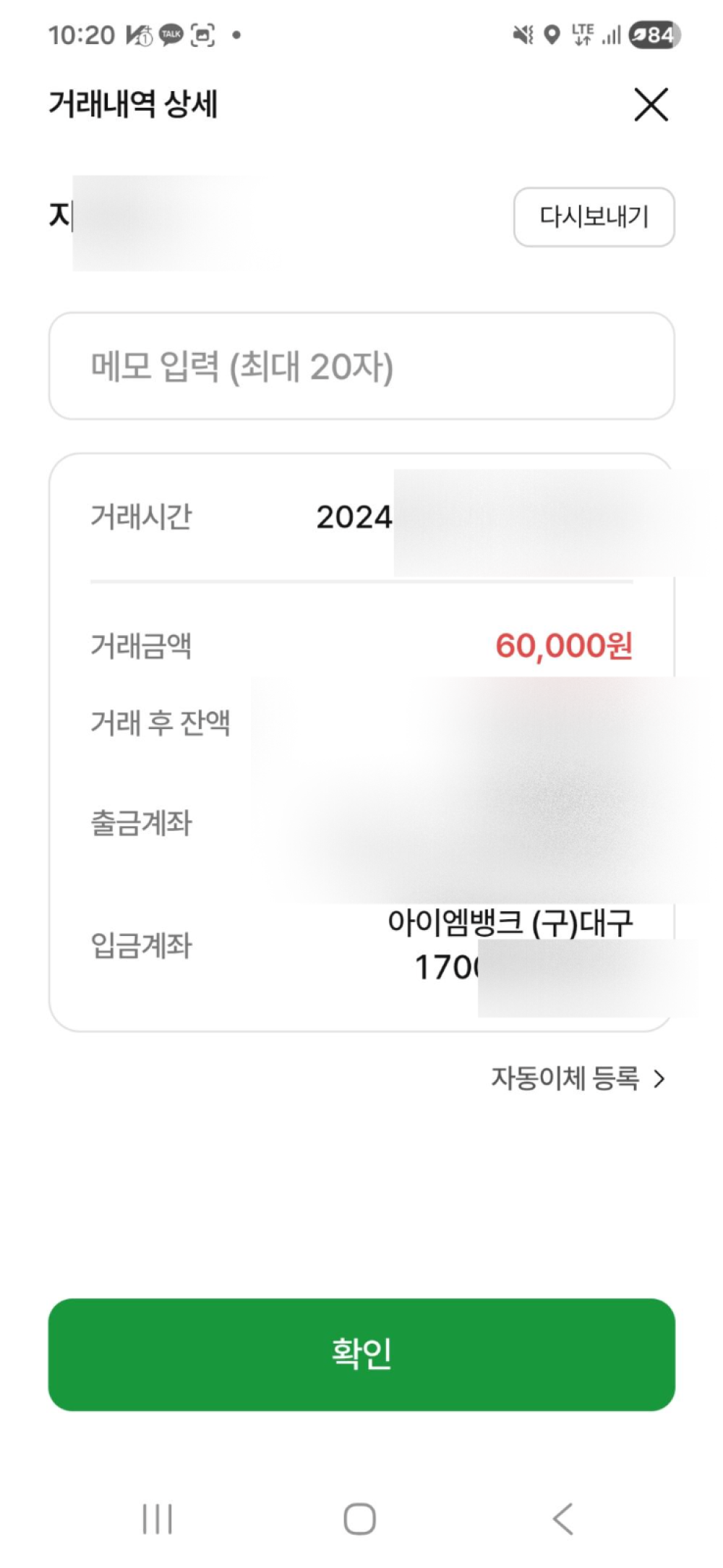Close the 거래내역 상세 screen
The width and height of the screenshot is (723, 1568).
click(x=651, y=104)
